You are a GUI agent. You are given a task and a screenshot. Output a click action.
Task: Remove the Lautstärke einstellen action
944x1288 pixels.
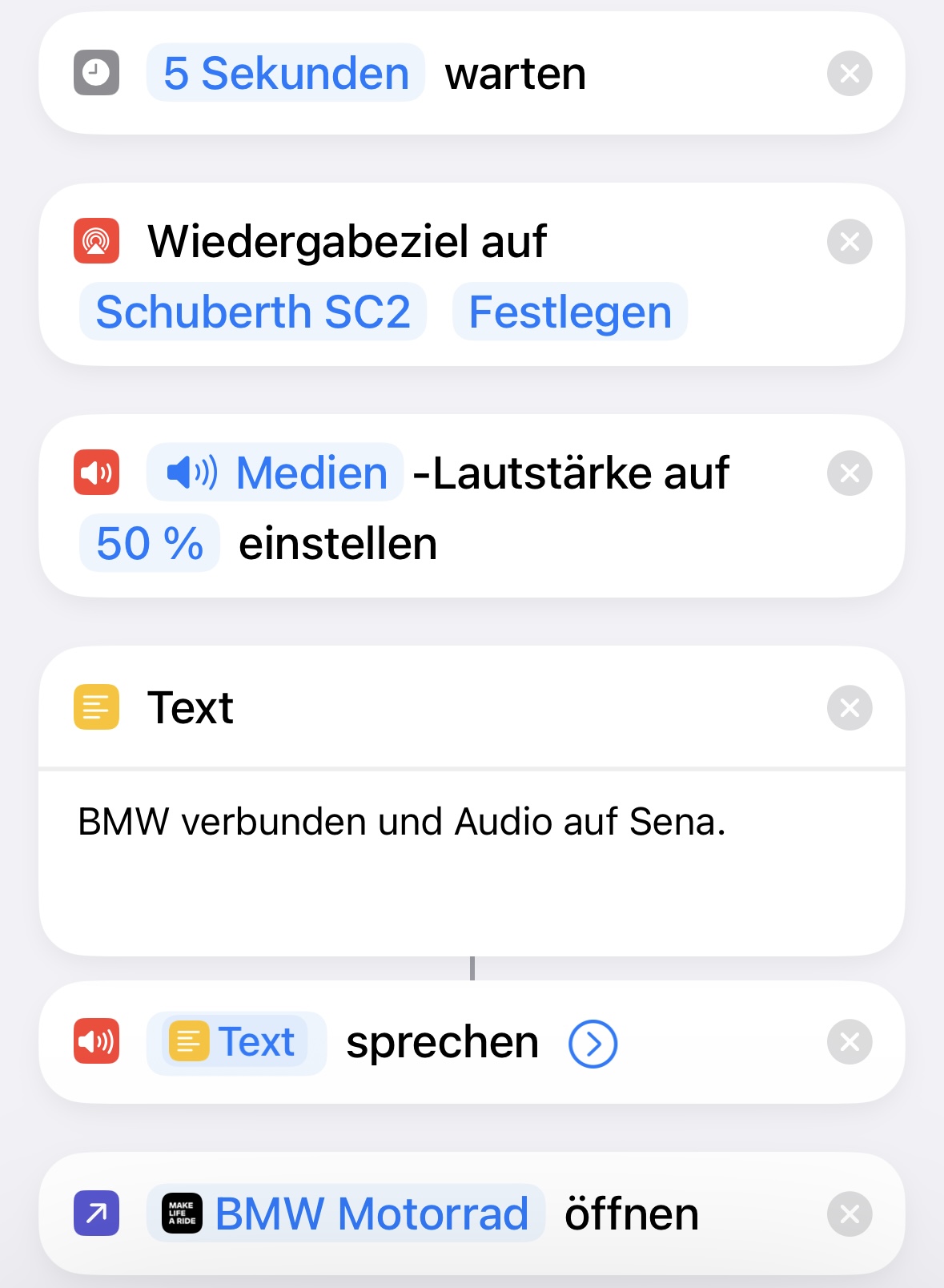849,473
